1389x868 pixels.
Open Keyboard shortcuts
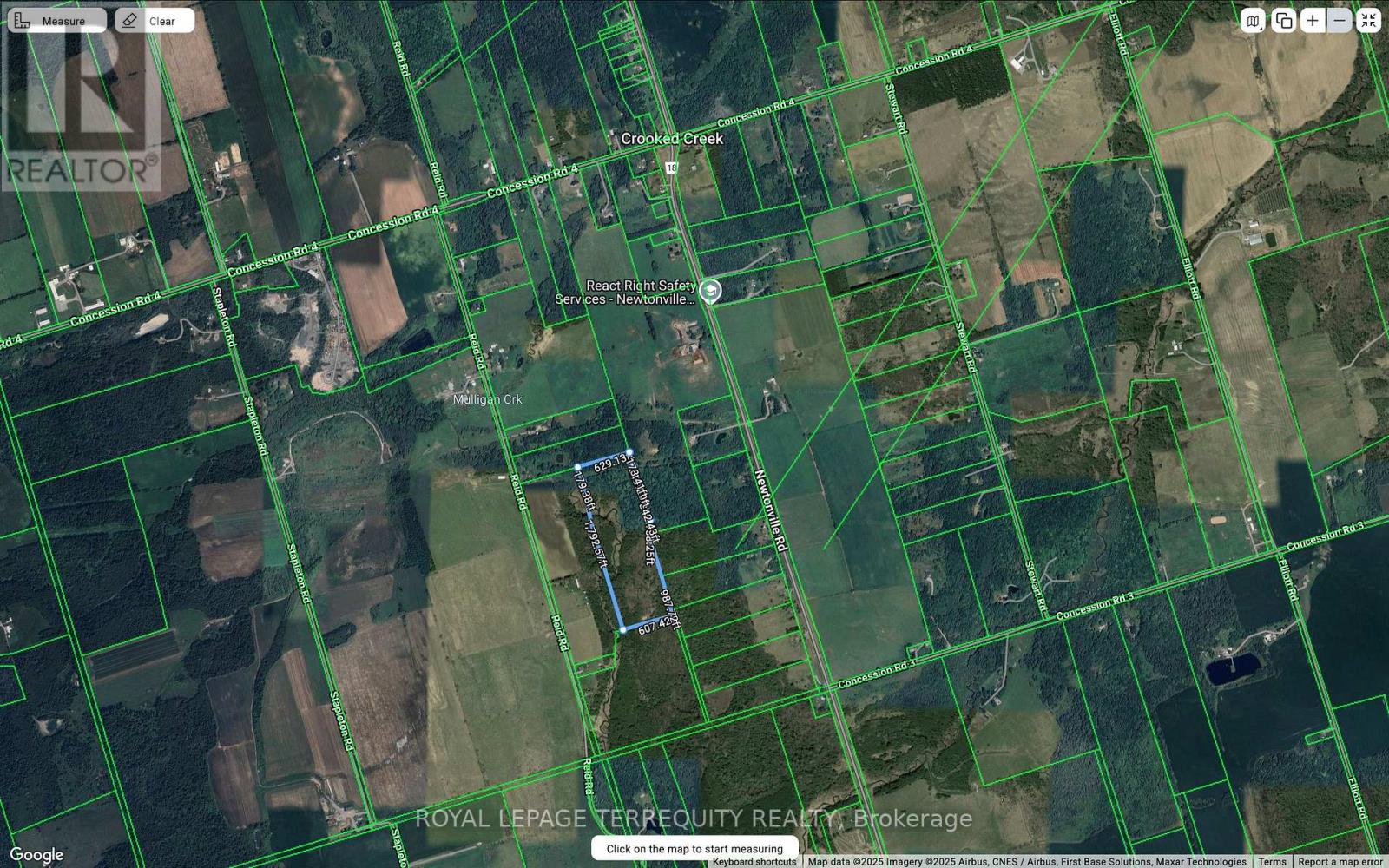(754, 862)
